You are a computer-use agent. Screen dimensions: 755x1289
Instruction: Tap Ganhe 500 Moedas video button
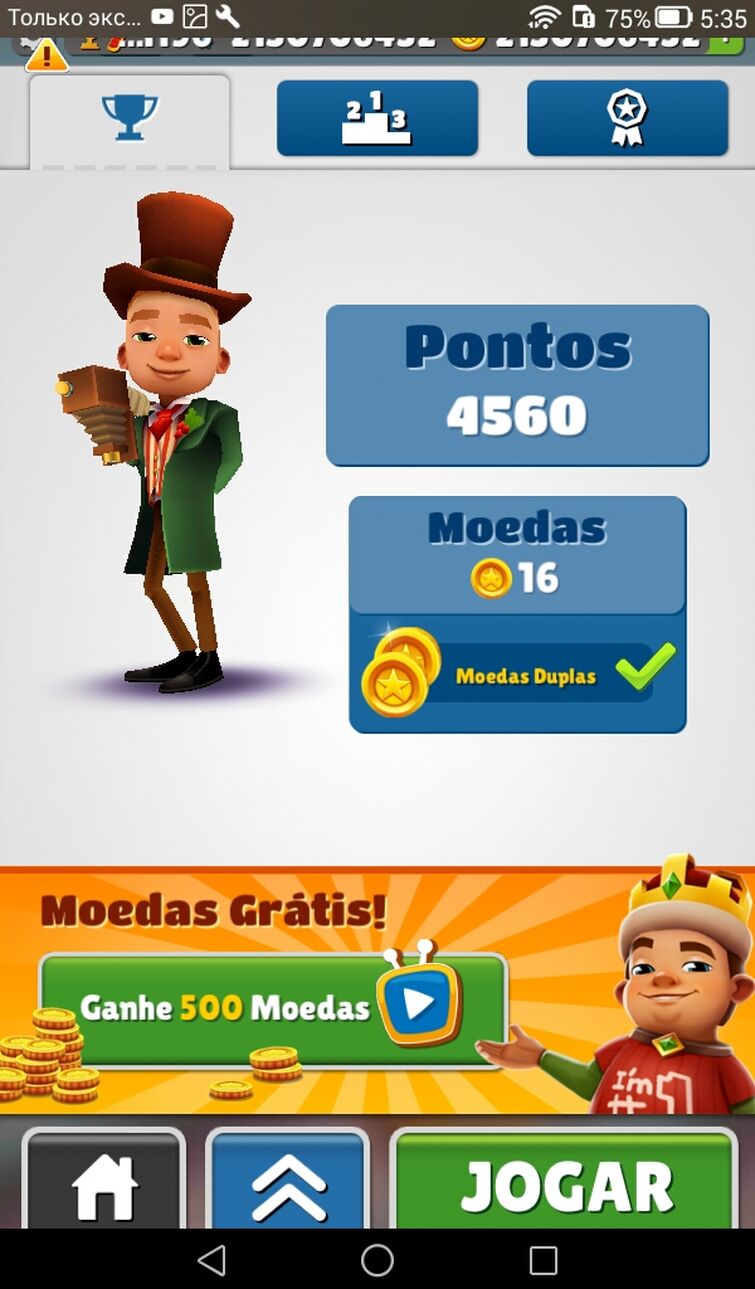click(272, 1008)
